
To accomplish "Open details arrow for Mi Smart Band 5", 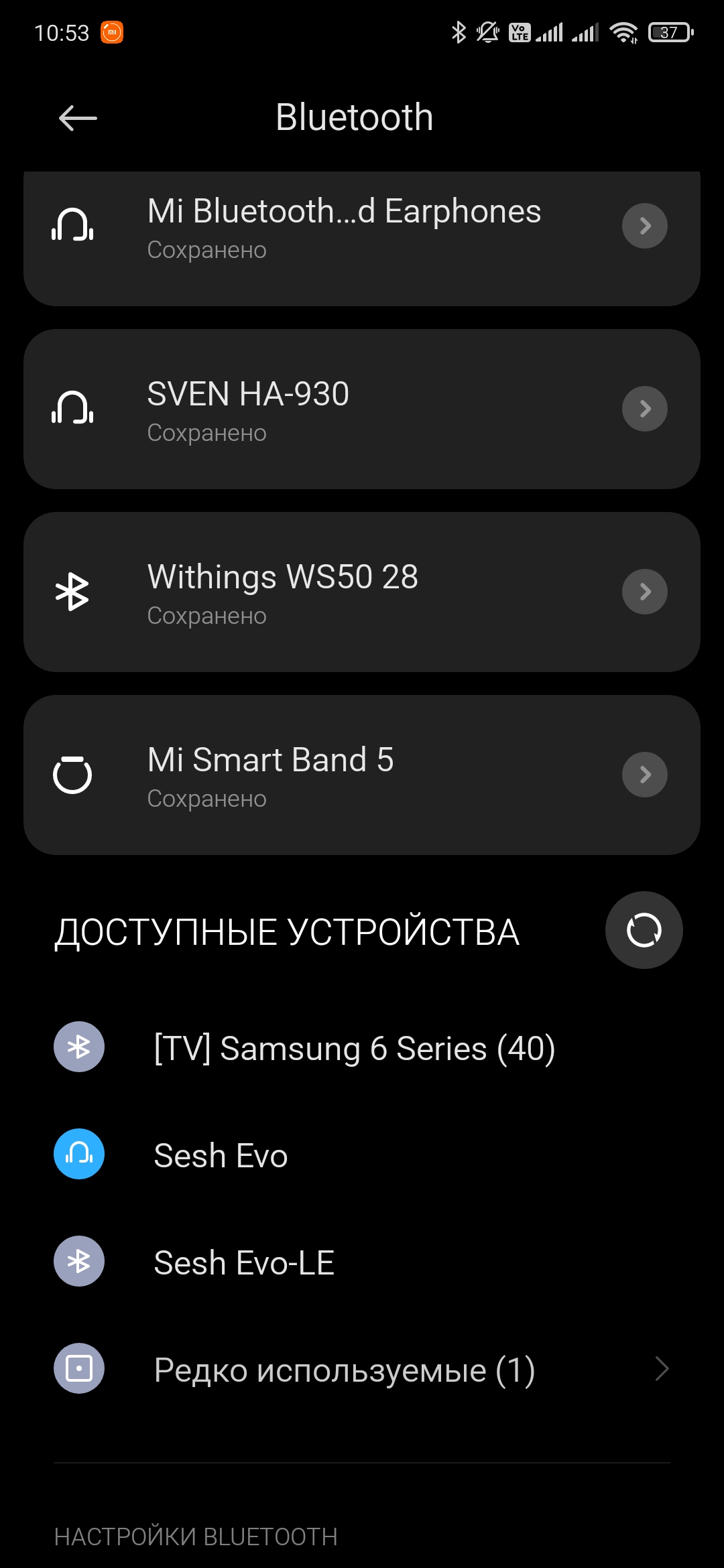I will 644,775.
